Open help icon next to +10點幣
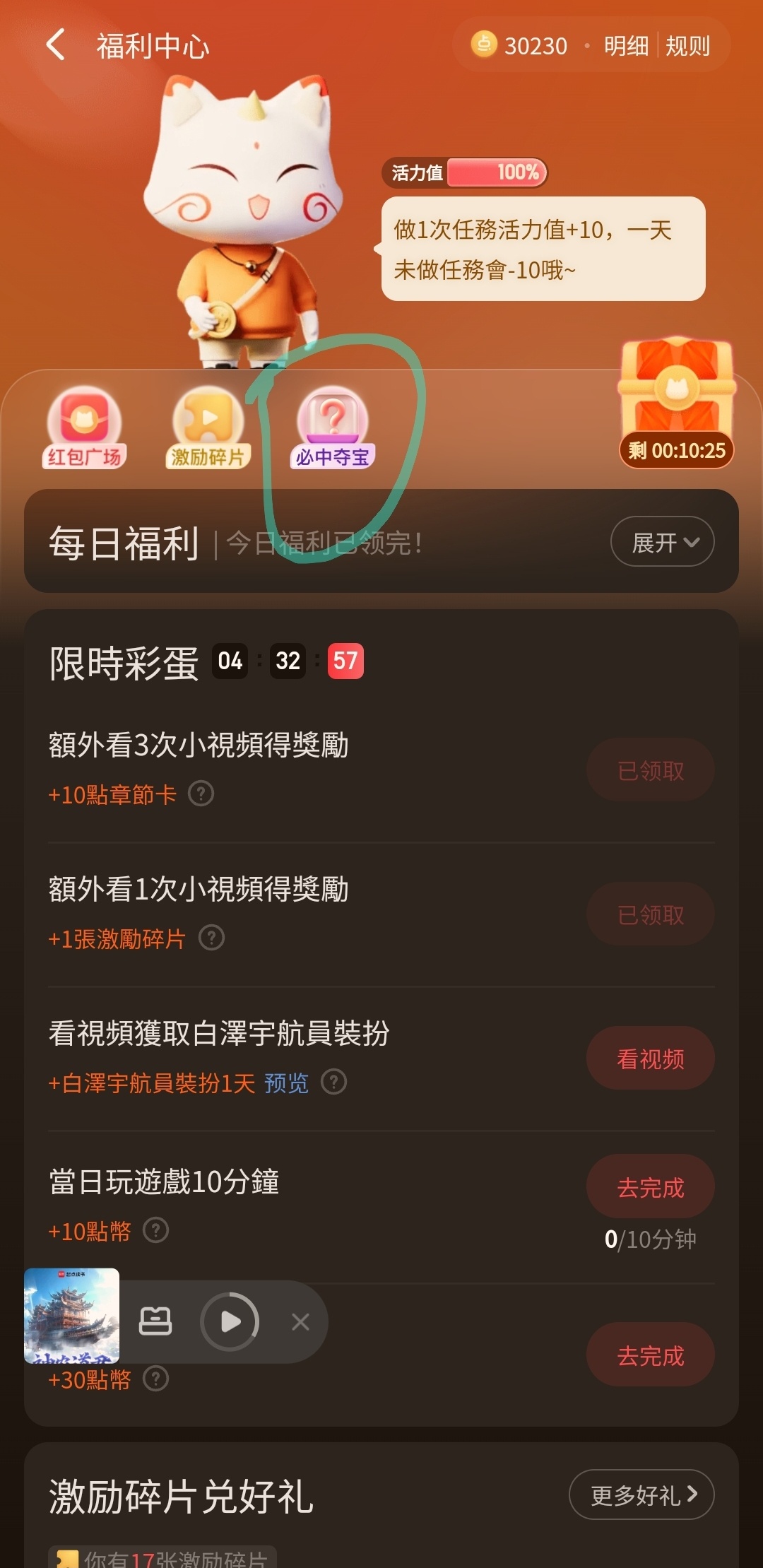Image resolution: width=763 pixels, height=1568 pixels. click(x=156, y=1230)
